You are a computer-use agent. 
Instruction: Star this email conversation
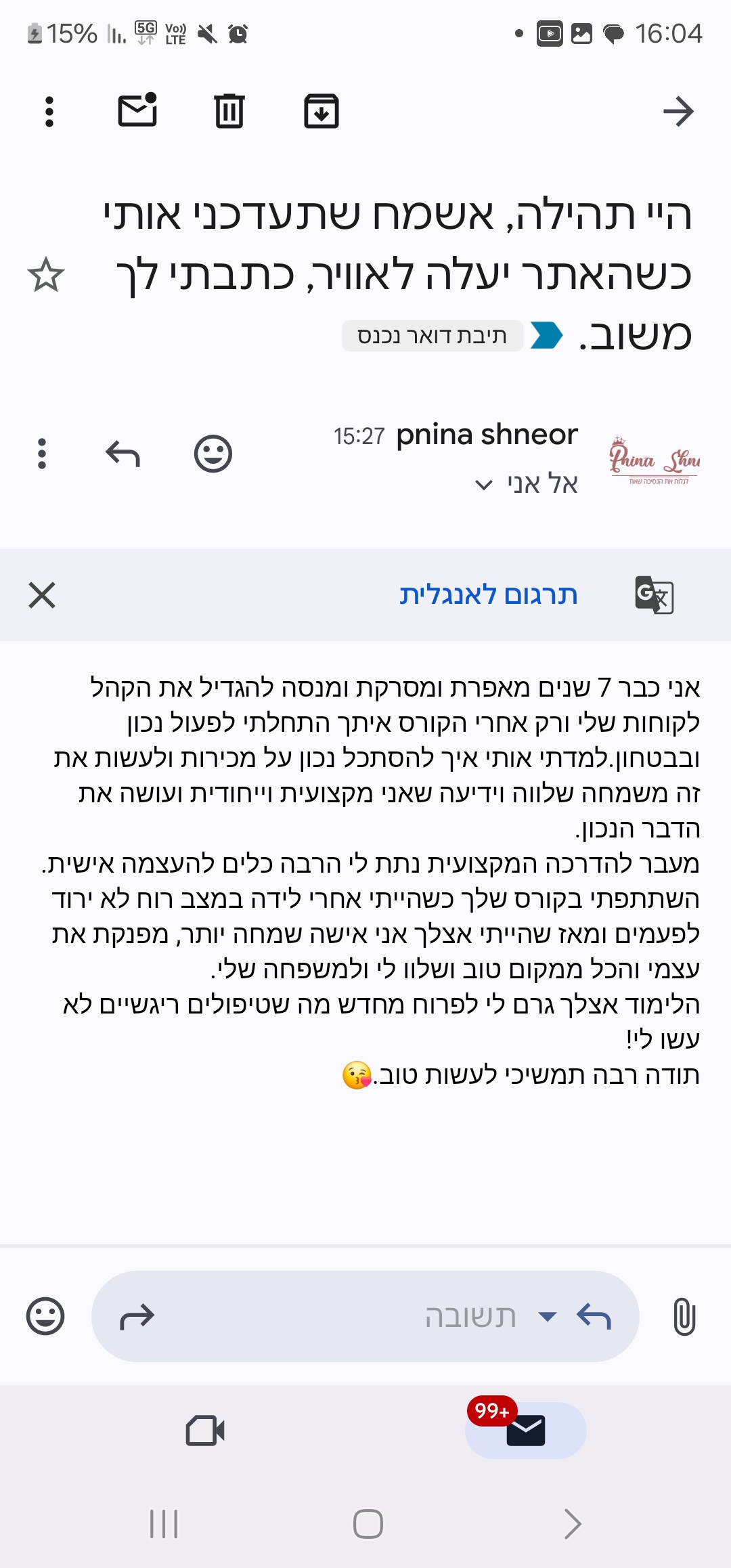(46, 275)
